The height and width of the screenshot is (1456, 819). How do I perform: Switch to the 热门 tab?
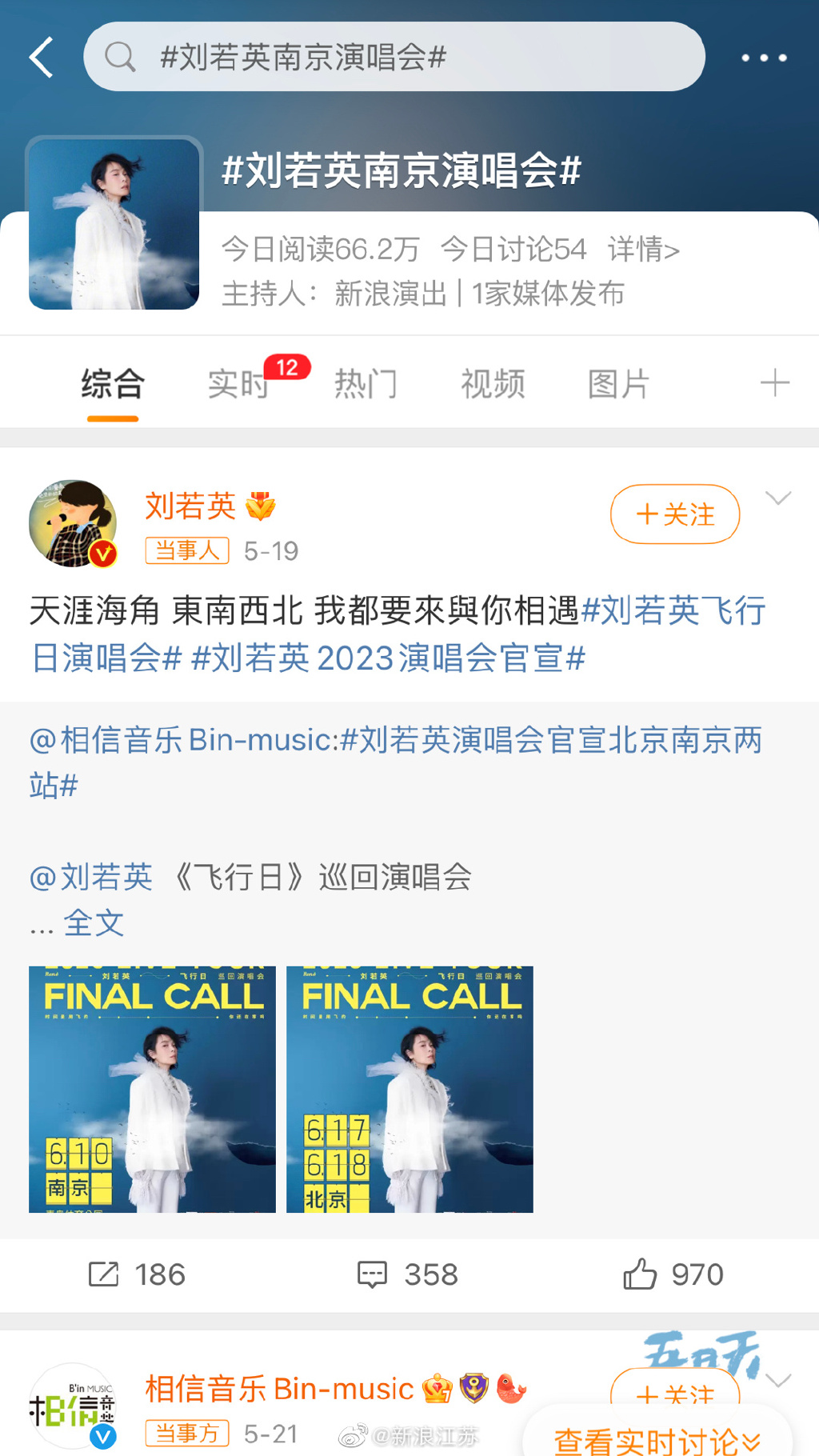click(x=366, y=382)
